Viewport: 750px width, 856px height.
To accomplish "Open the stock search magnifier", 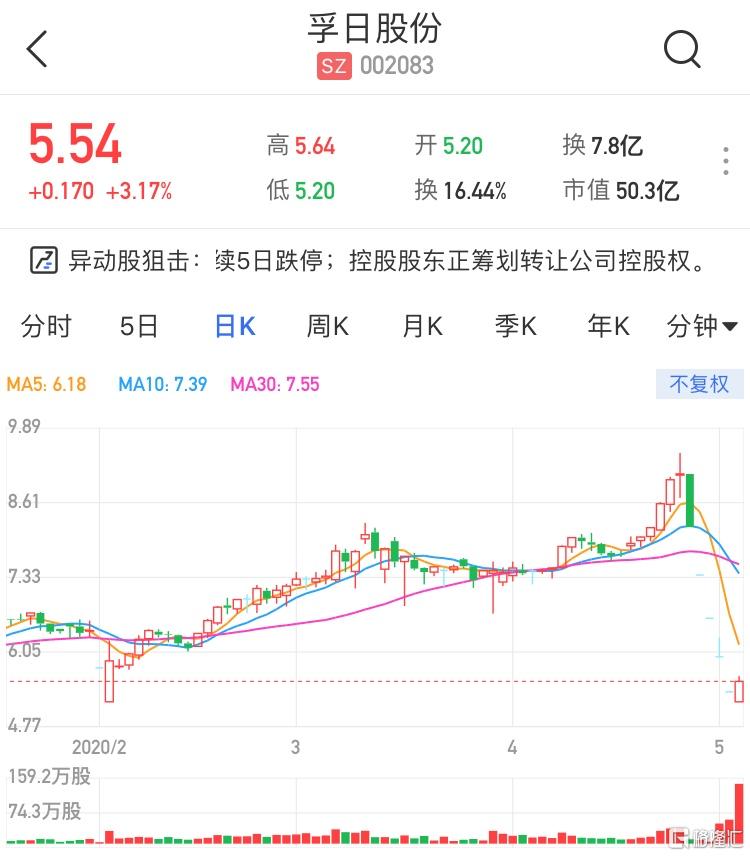I will 682,48.
